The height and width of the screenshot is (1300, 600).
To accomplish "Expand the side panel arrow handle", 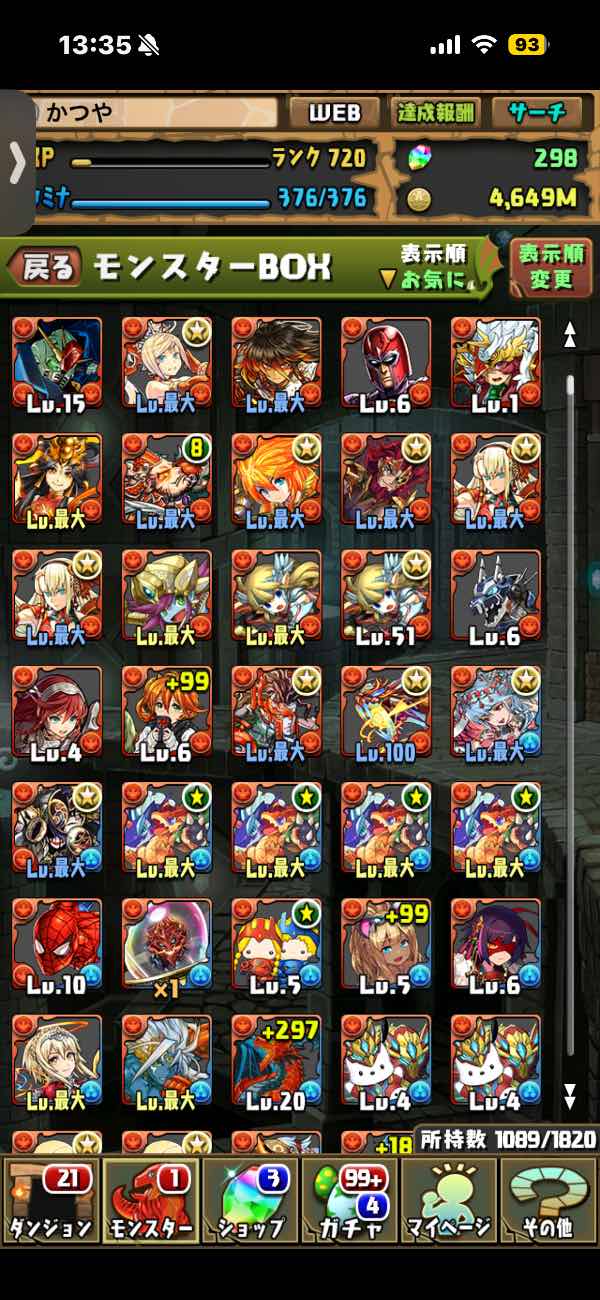I will tap(17, 162).
